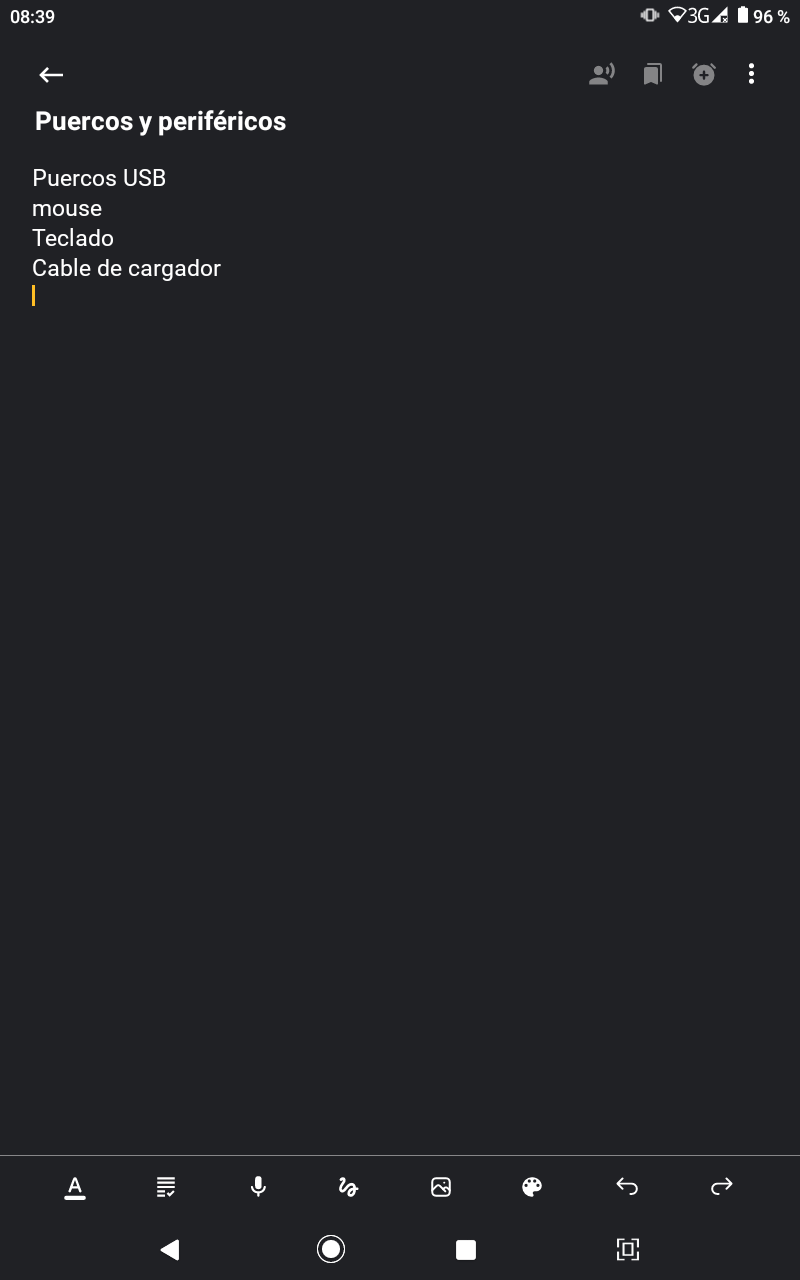Open the three-dot overflow menu
Viewport: 800px width, 1280px height.
coord(751,74)
